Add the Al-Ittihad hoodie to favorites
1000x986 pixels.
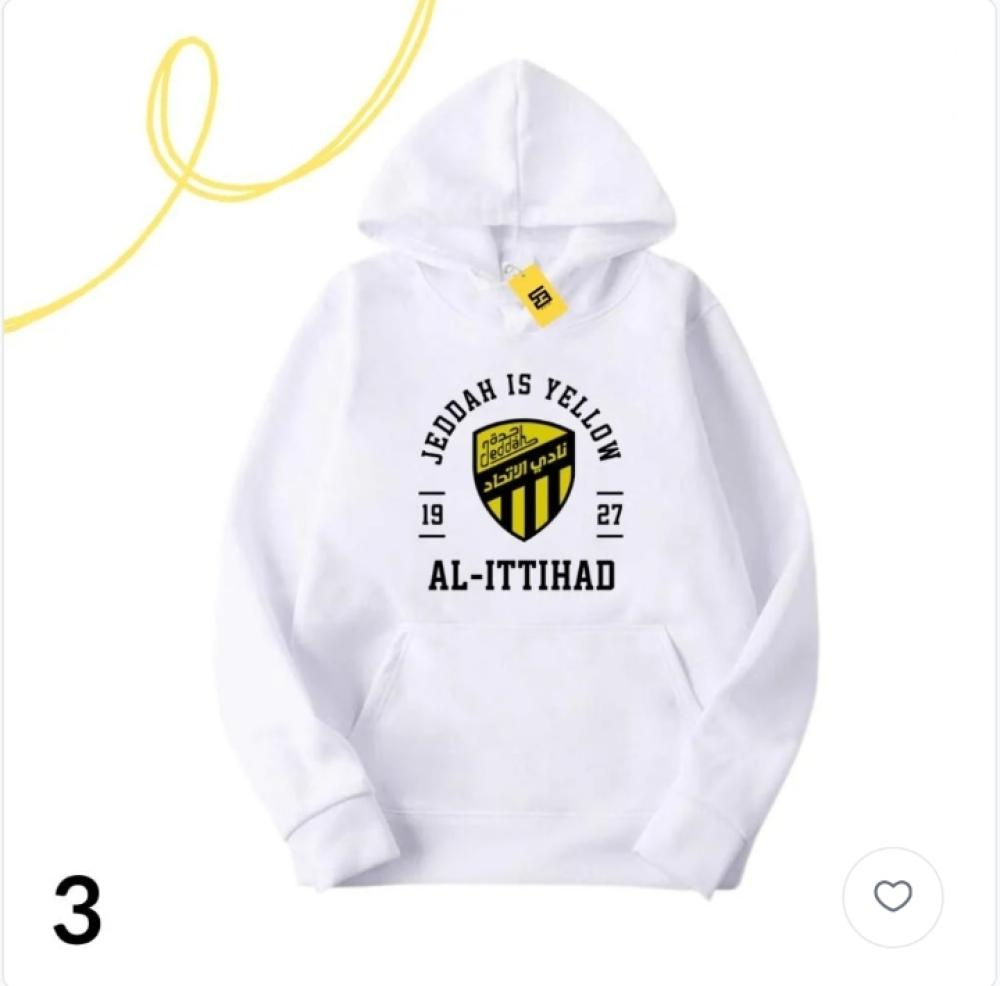[x=892, y=897]
